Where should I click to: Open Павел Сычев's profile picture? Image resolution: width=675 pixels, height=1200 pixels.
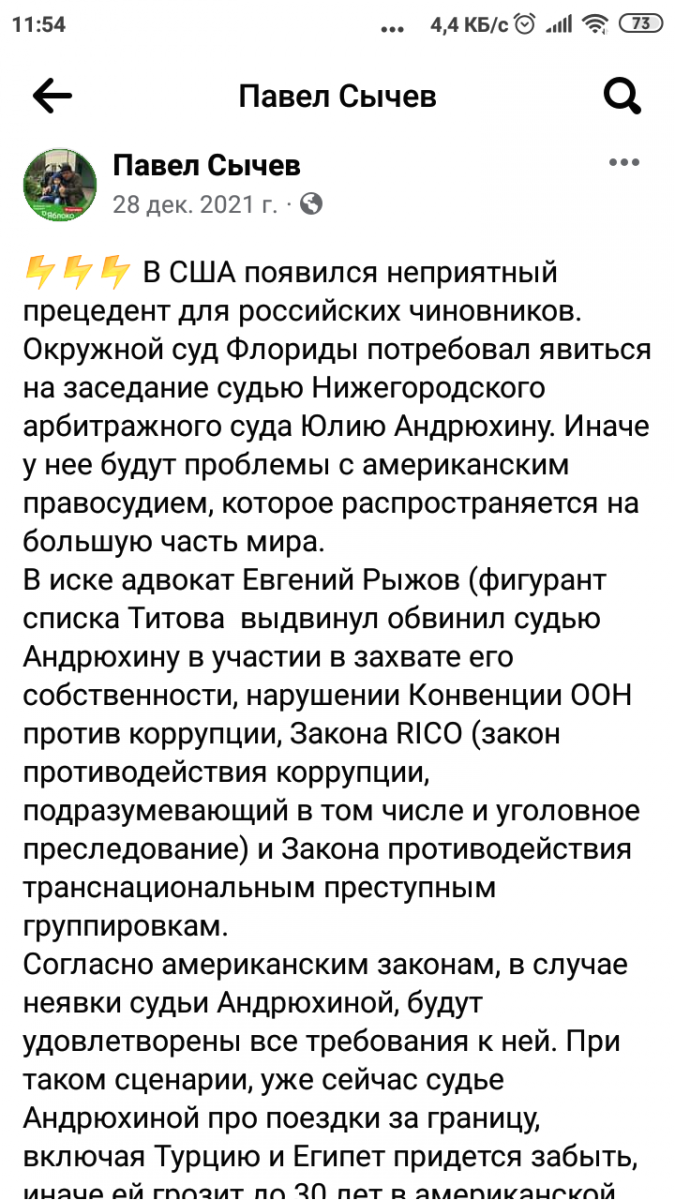pos(59,184)
